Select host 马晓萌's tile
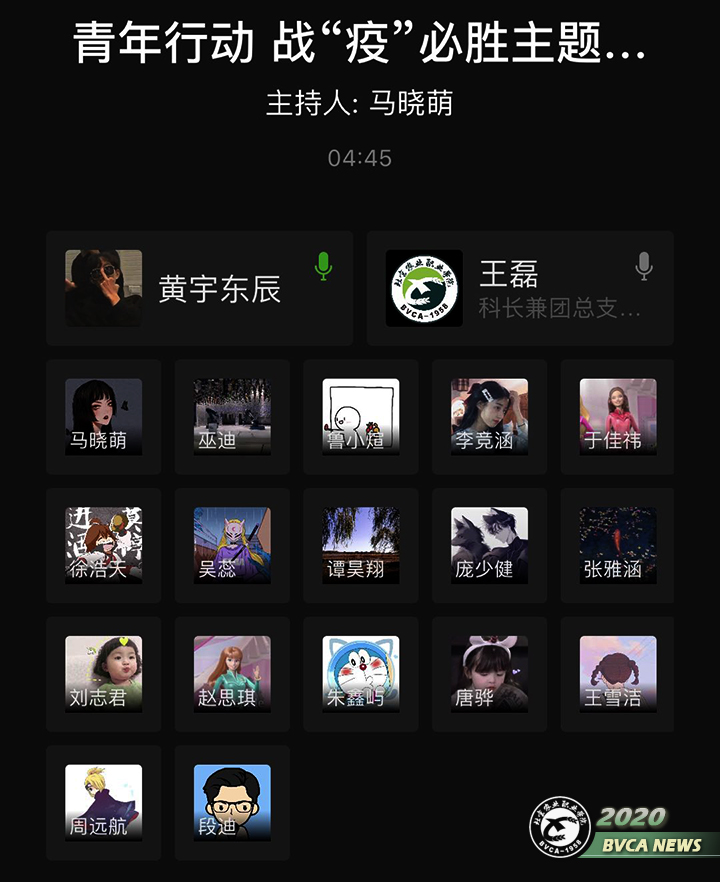This screenshot has width=720, height=882. [103, 416]
